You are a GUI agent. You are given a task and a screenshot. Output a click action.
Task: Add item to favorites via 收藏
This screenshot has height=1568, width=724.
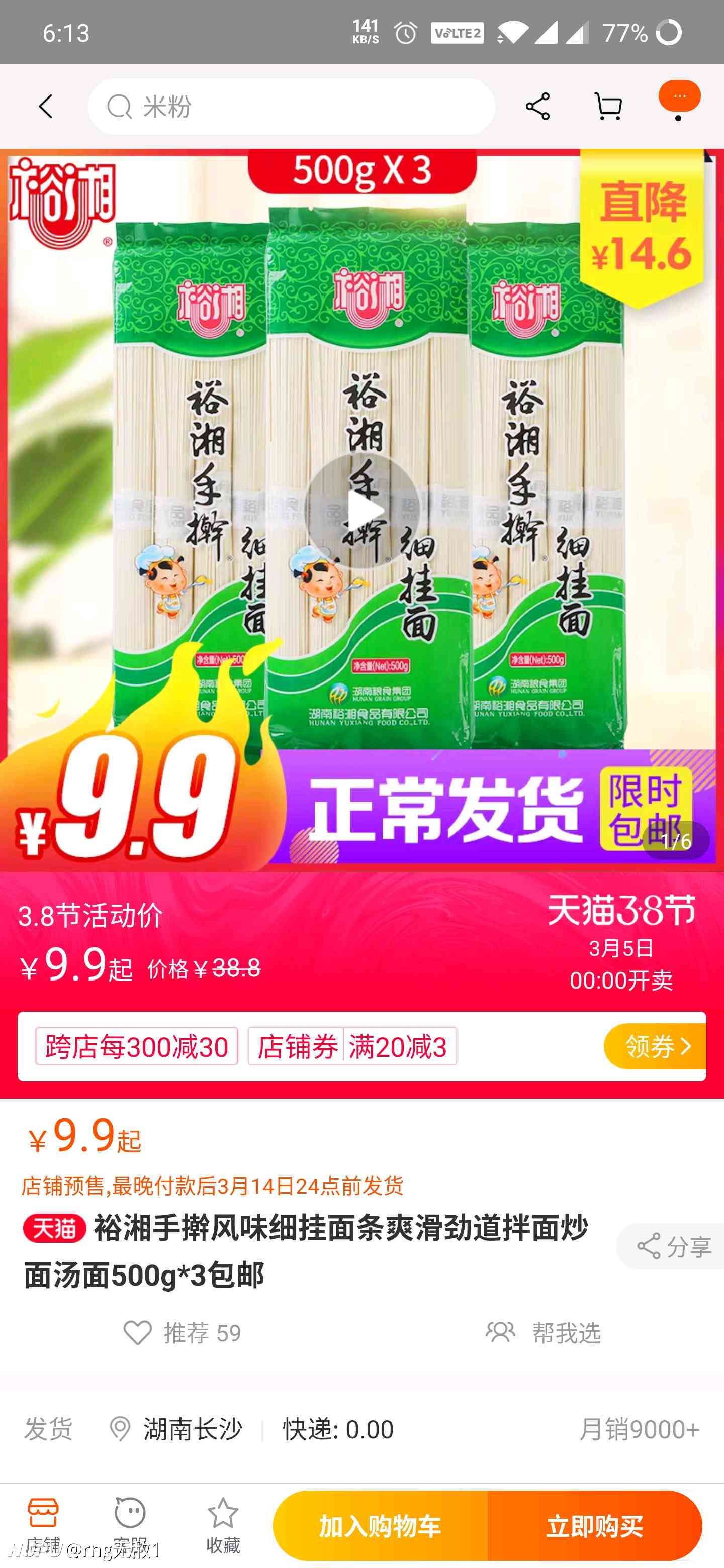pyautogui.click(x=223, y=1525)
